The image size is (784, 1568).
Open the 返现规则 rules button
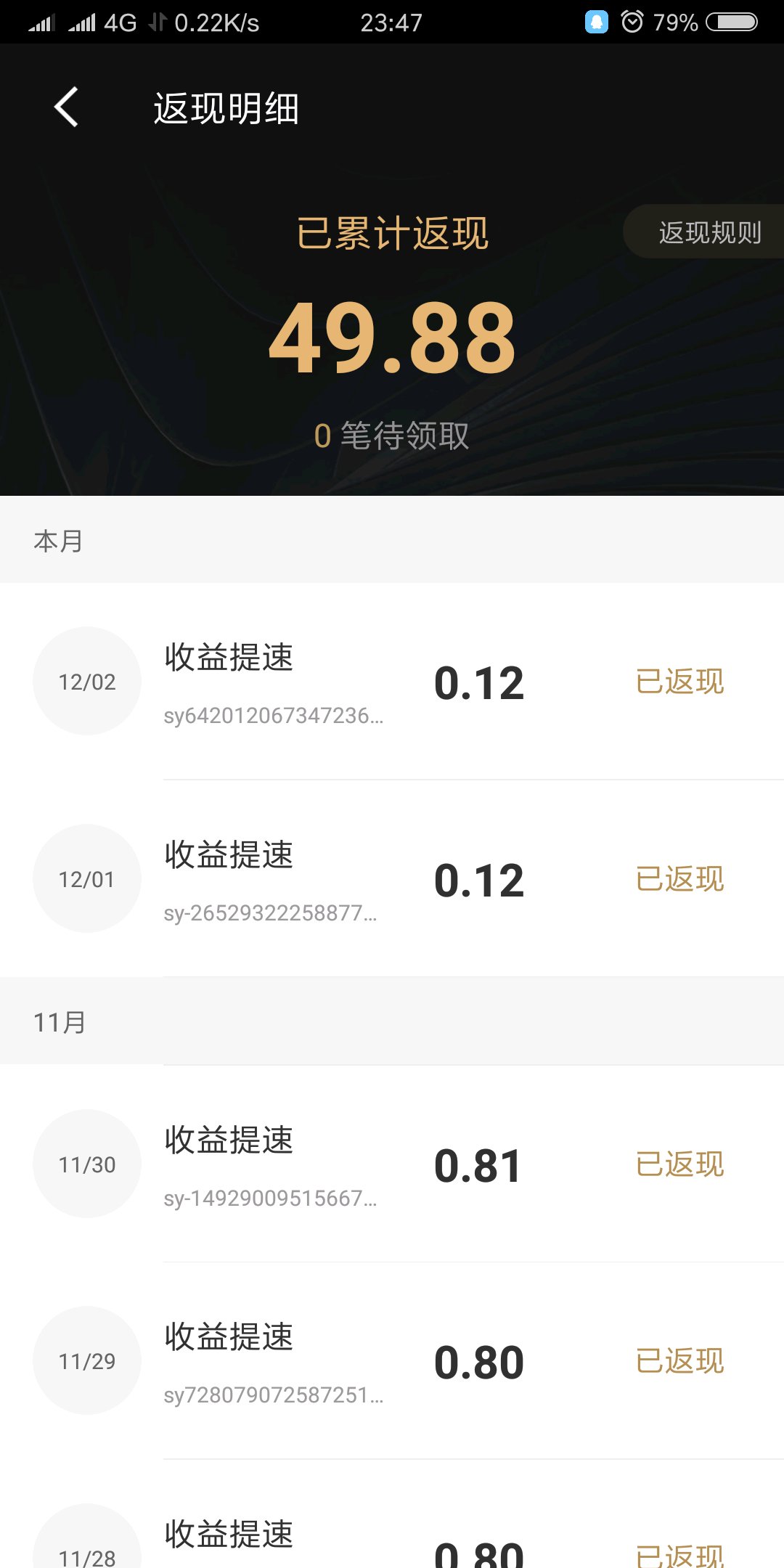(709, 232)
